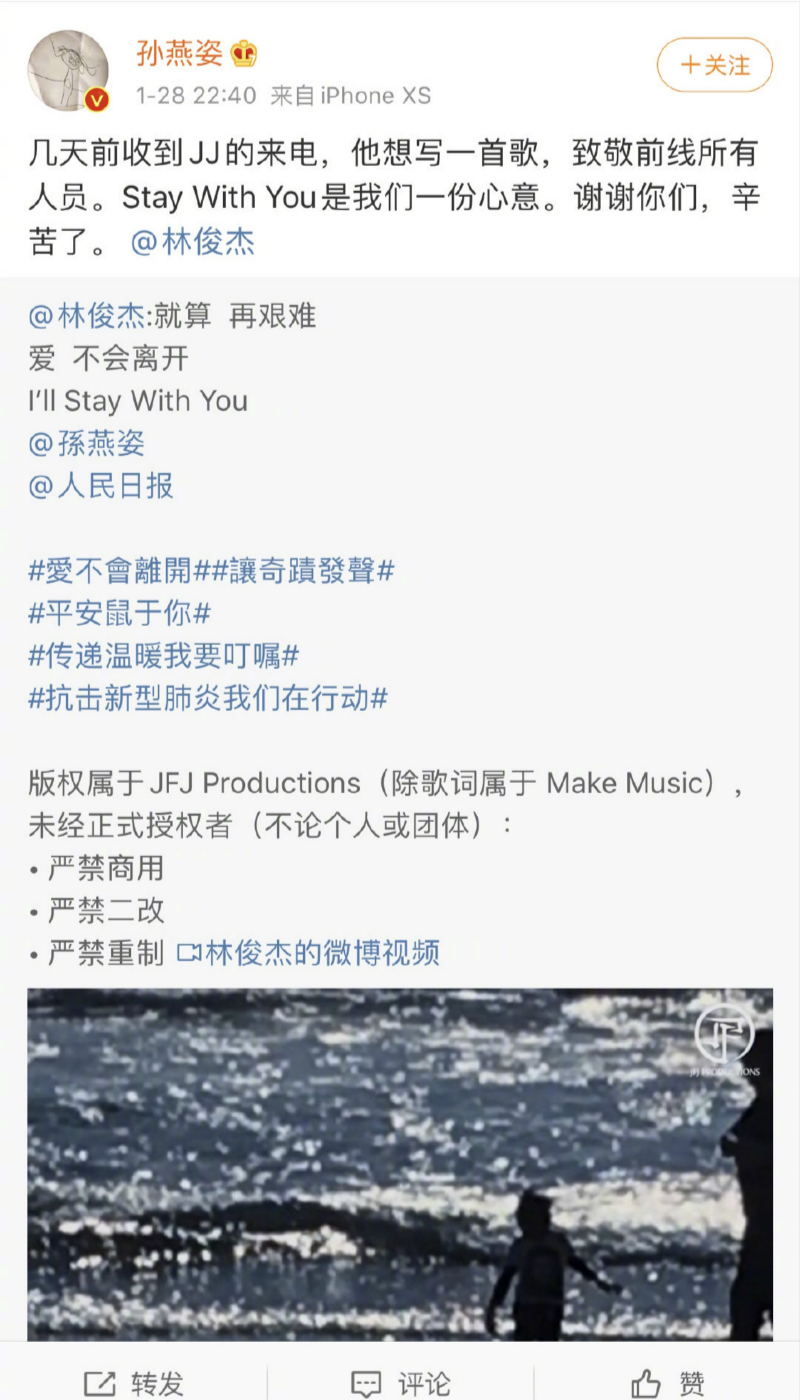Screen dimensions: 800x1400
Task: Open comments with 评论
Action: (x=401, y=1383)
